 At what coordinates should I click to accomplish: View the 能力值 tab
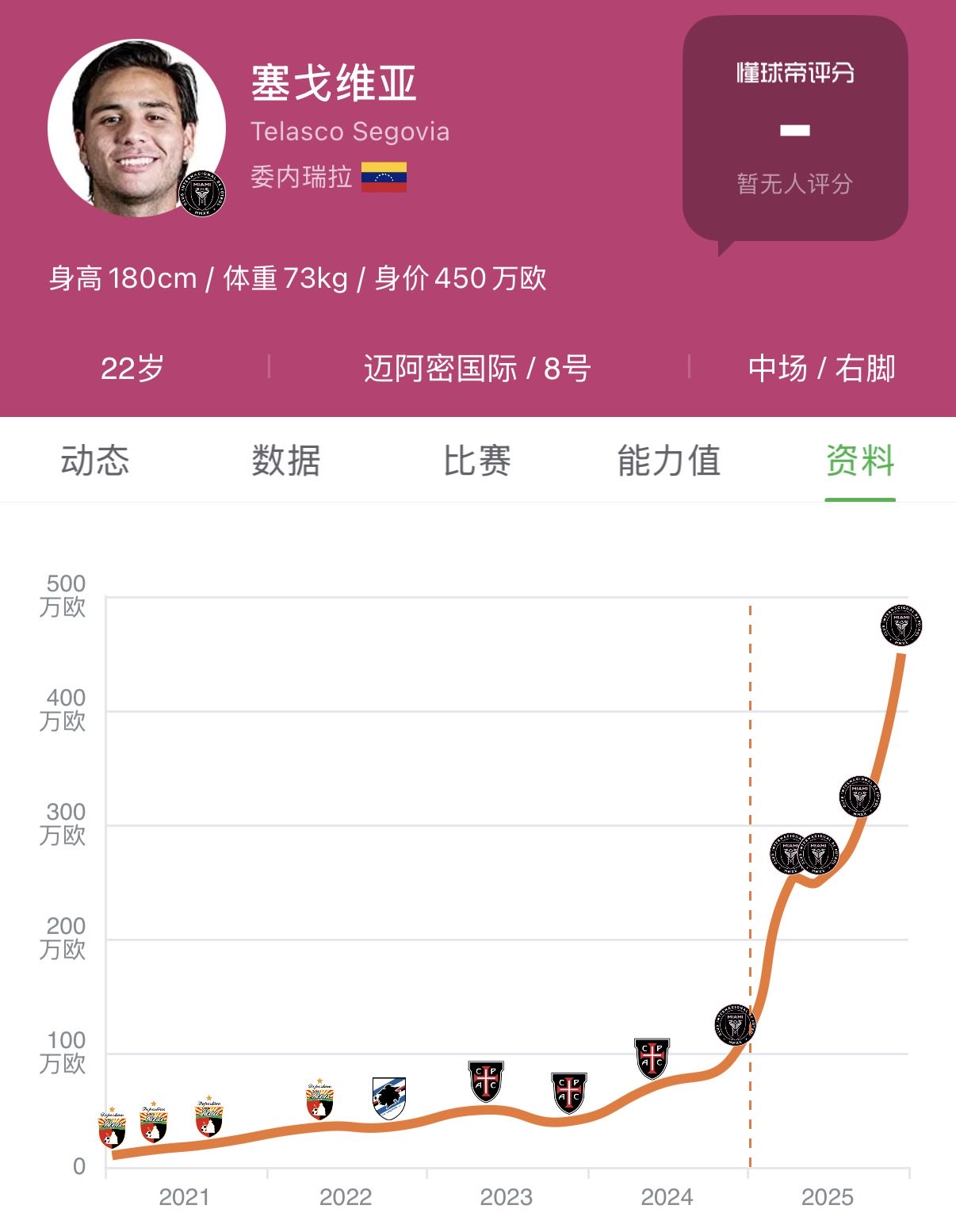pos(669,461)
